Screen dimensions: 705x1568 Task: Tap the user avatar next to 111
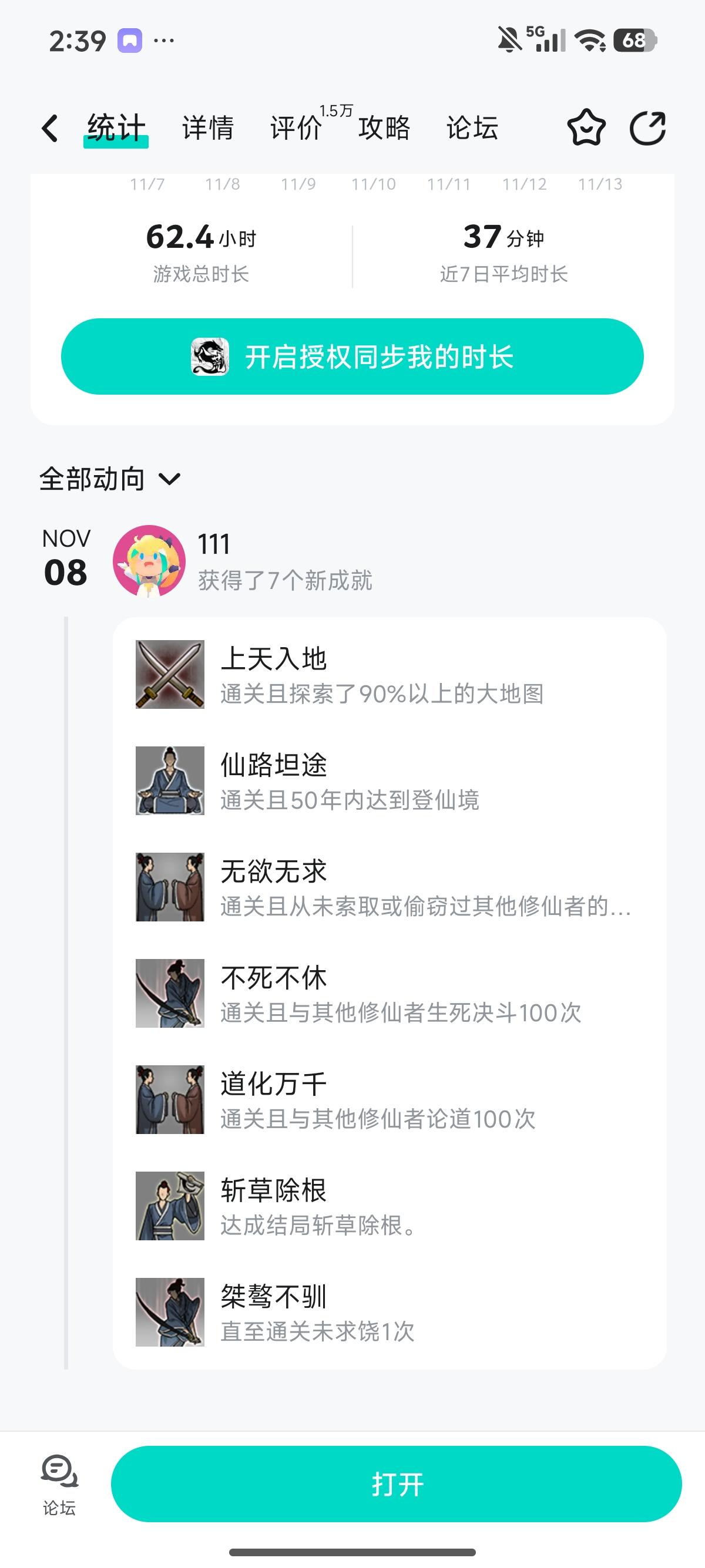tap(148, 561)
